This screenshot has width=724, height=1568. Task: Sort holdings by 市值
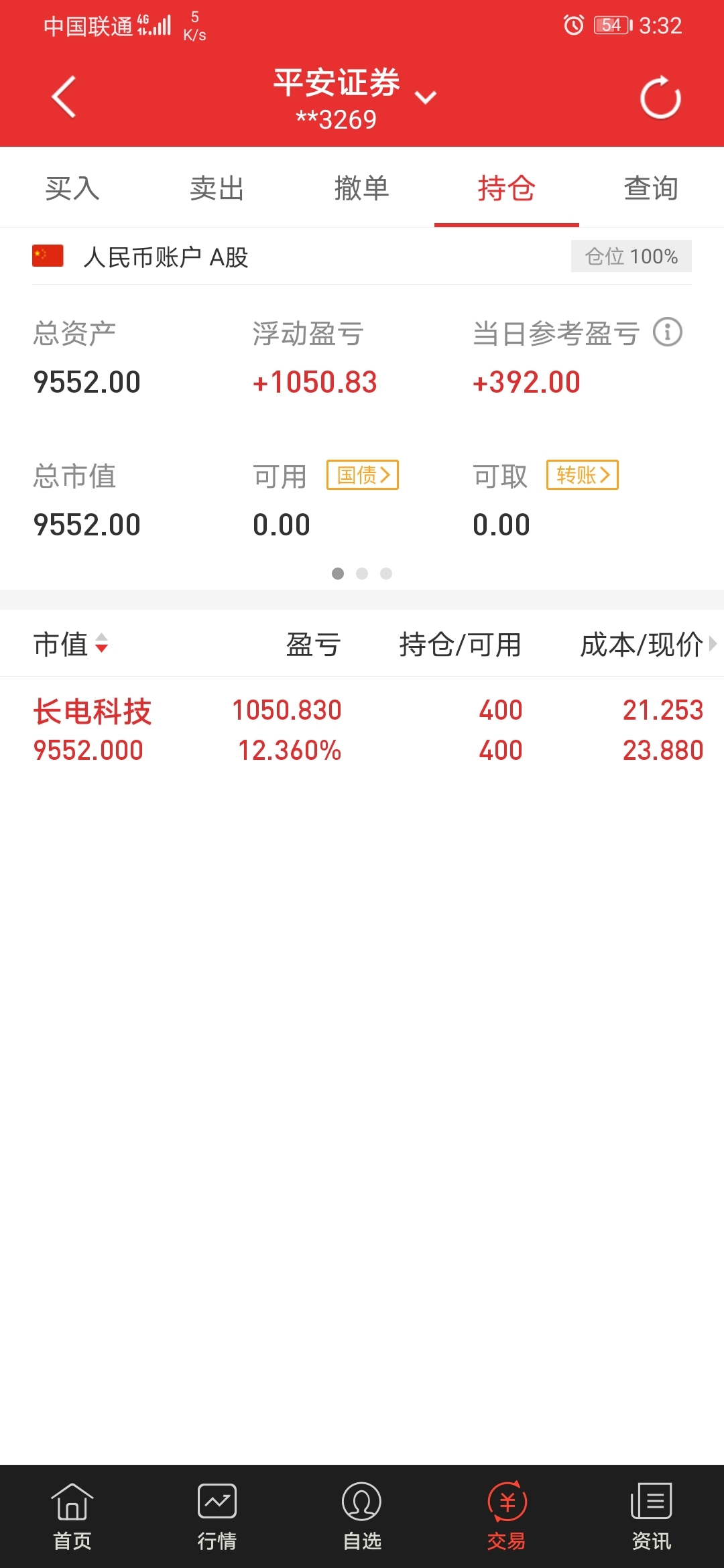pyautogui.click(x=70, y=645)
